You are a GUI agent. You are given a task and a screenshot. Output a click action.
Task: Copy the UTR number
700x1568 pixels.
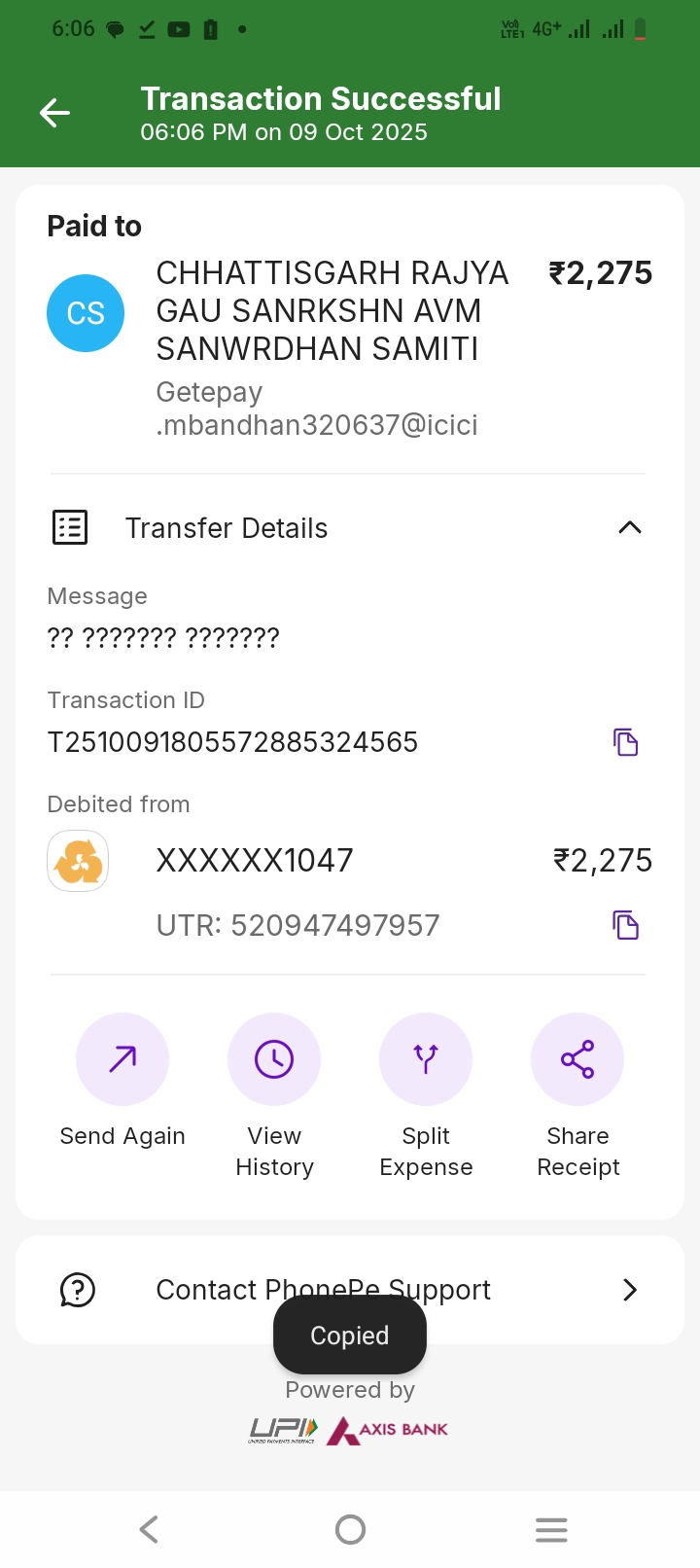coord(625,925)
